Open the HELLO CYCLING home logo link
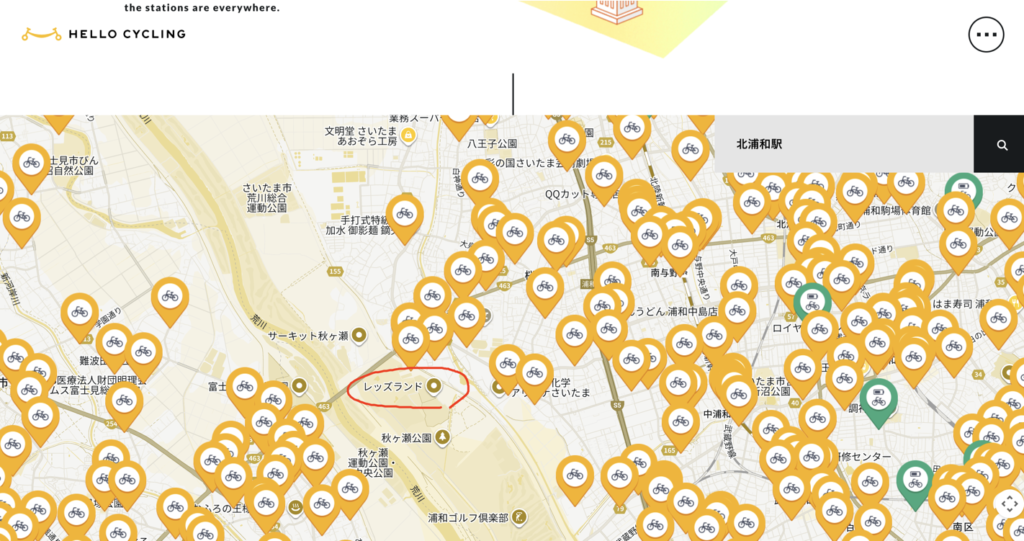The height and width of the screenshot is (541, 1024). point(104,34)
